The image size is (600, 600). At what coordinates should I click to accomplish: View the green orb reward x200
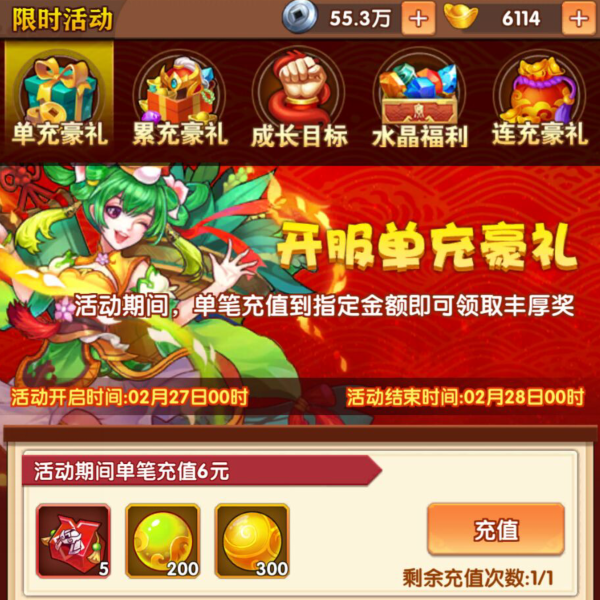pyautogui.click(x=163, y=540)
